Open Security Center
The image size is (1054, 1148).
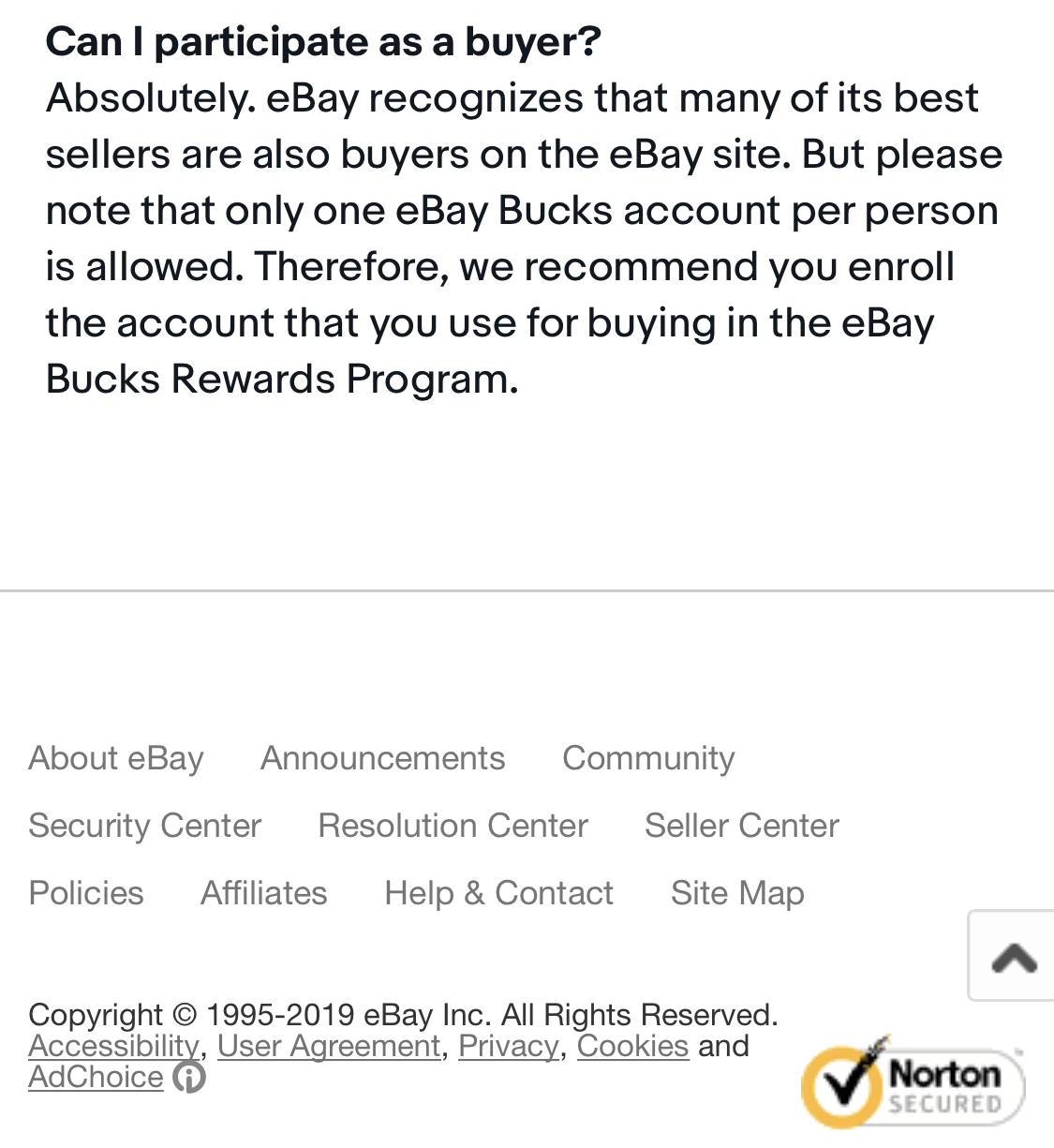coord(144,826)
